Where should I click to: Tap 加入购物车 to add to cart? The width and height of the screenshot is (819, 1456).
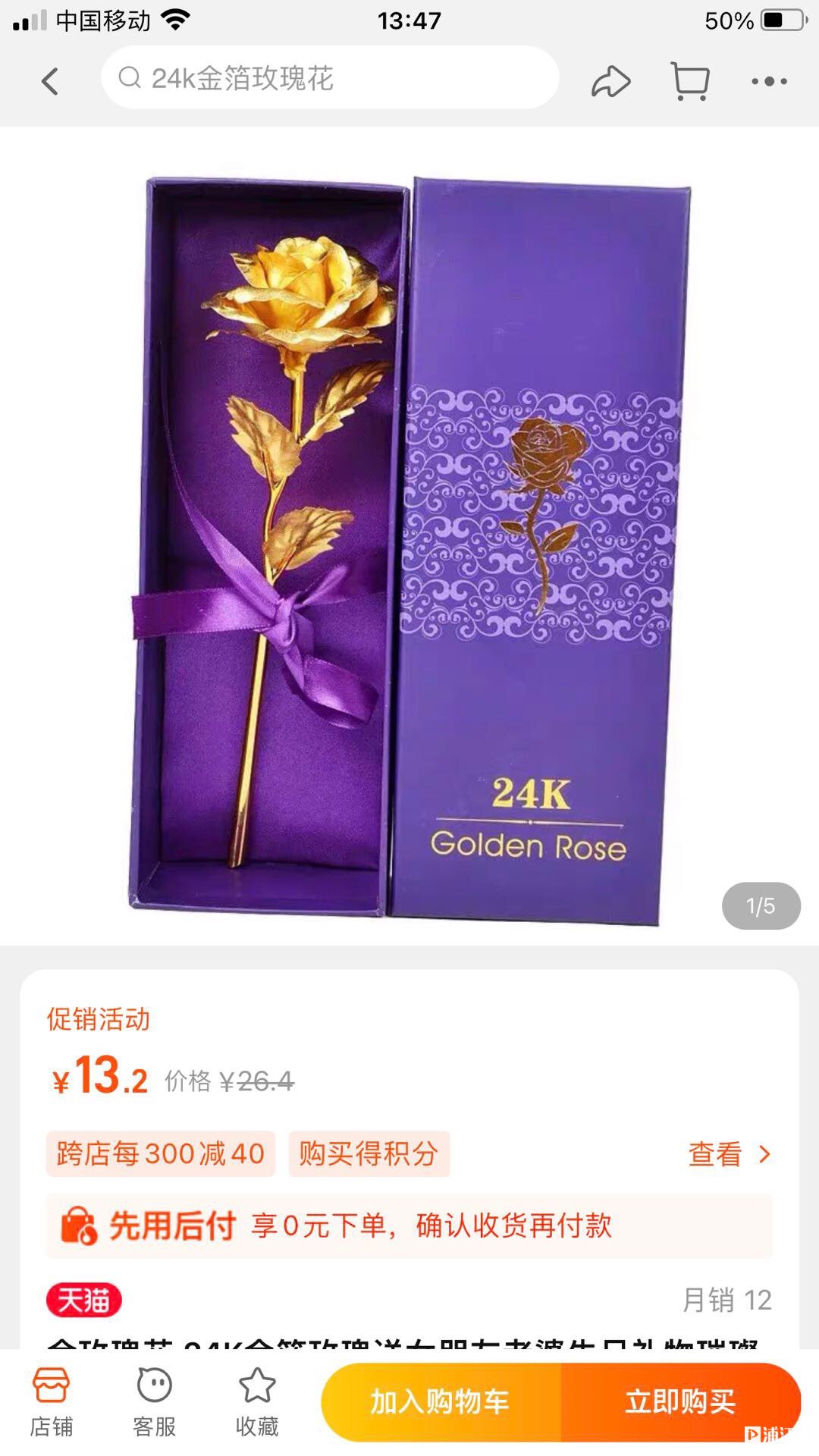tap(441, 1402)
